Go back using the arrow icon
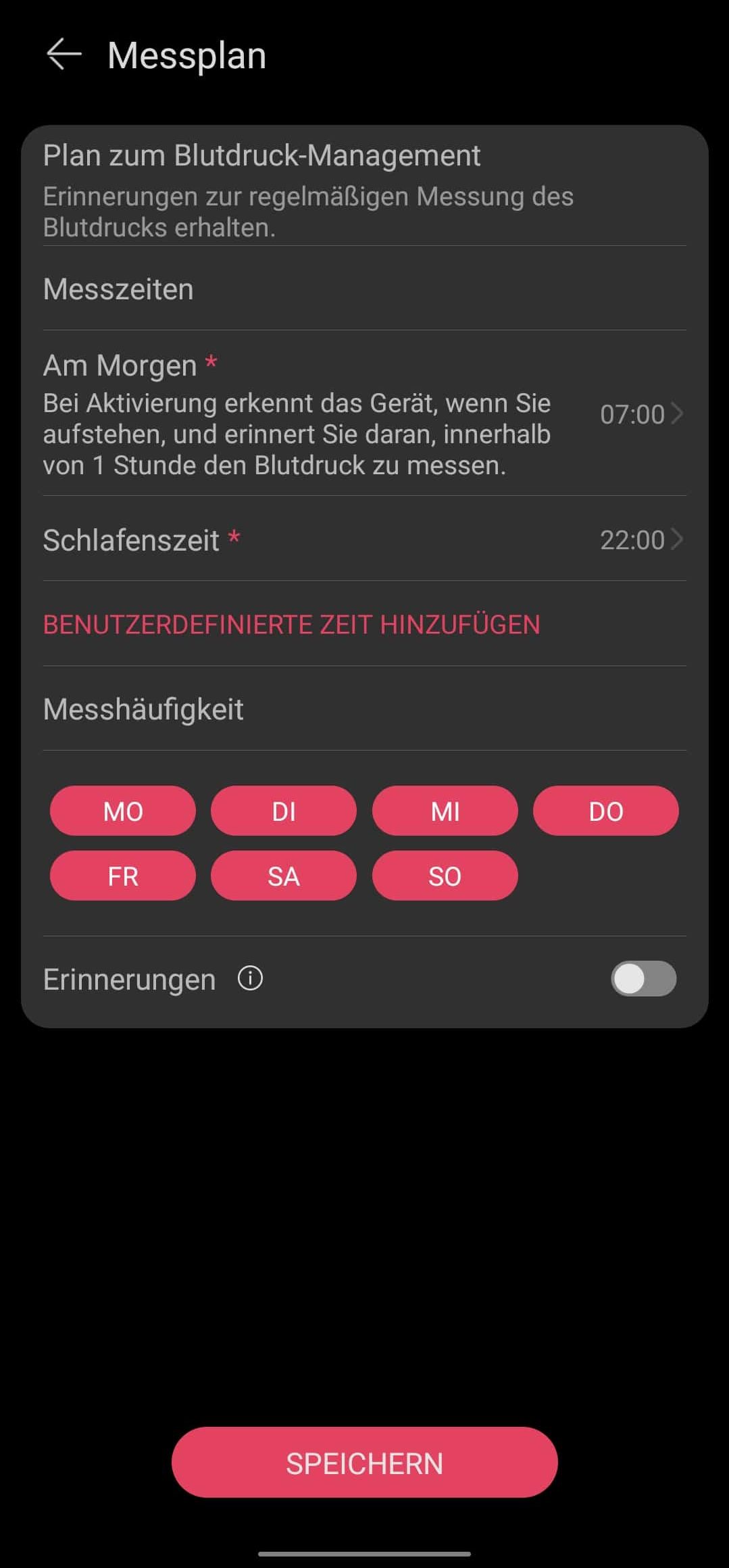729x1568 pixels. click(64, 55)
